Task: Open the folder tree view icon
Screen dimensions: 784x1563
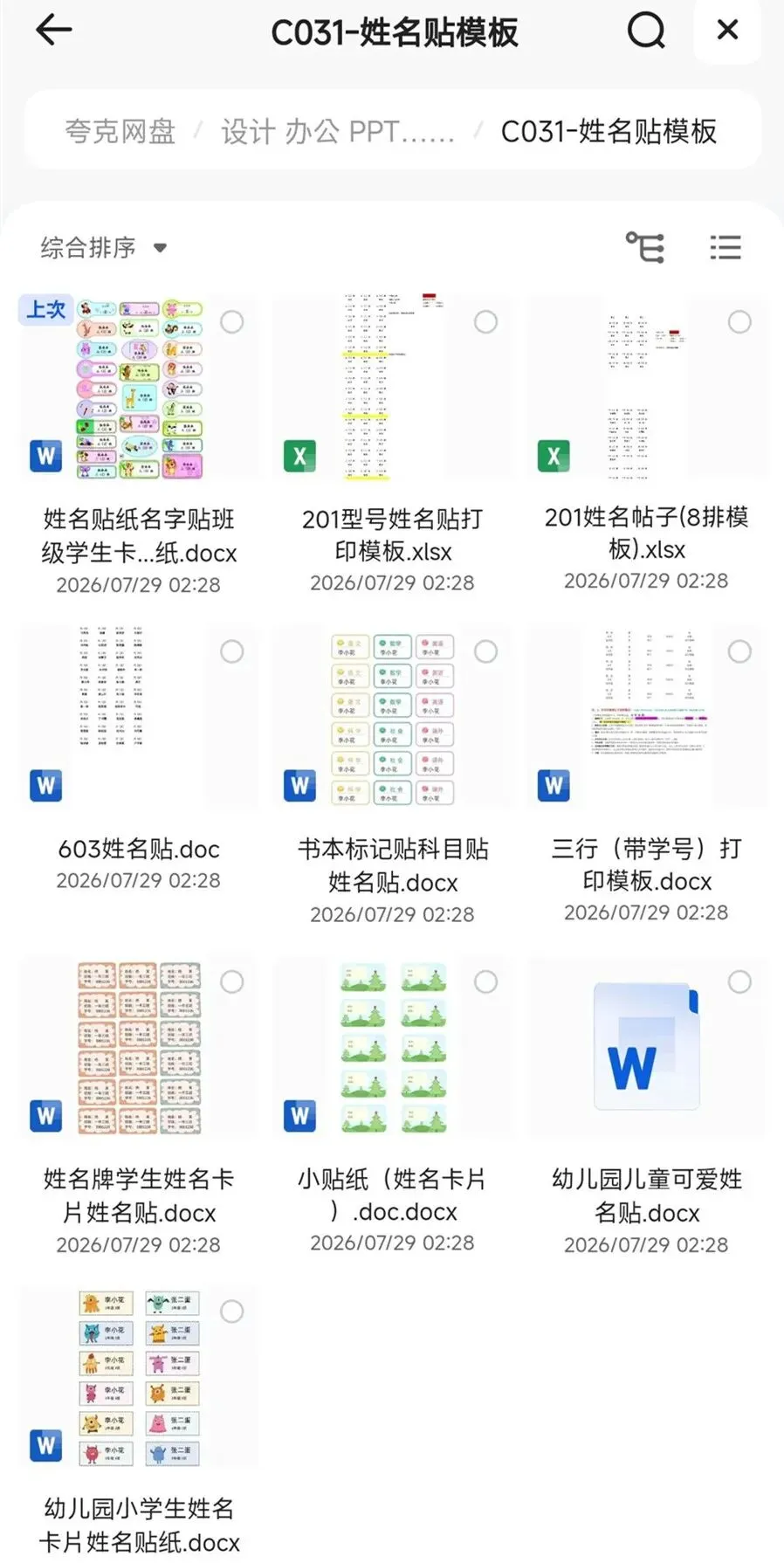Action: click(645, 248)
